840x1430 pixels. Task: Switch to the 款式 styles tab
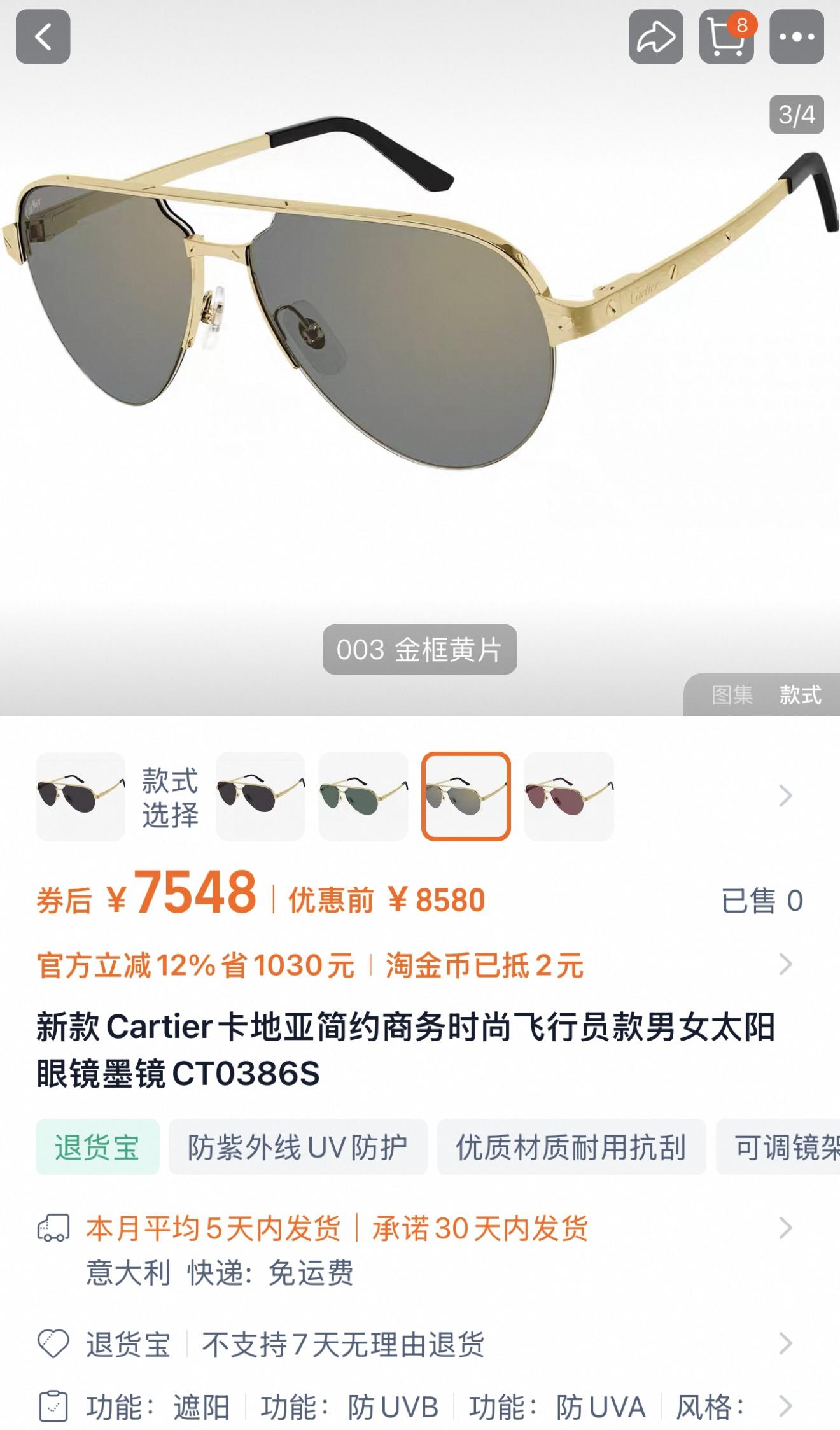point(801,695)
